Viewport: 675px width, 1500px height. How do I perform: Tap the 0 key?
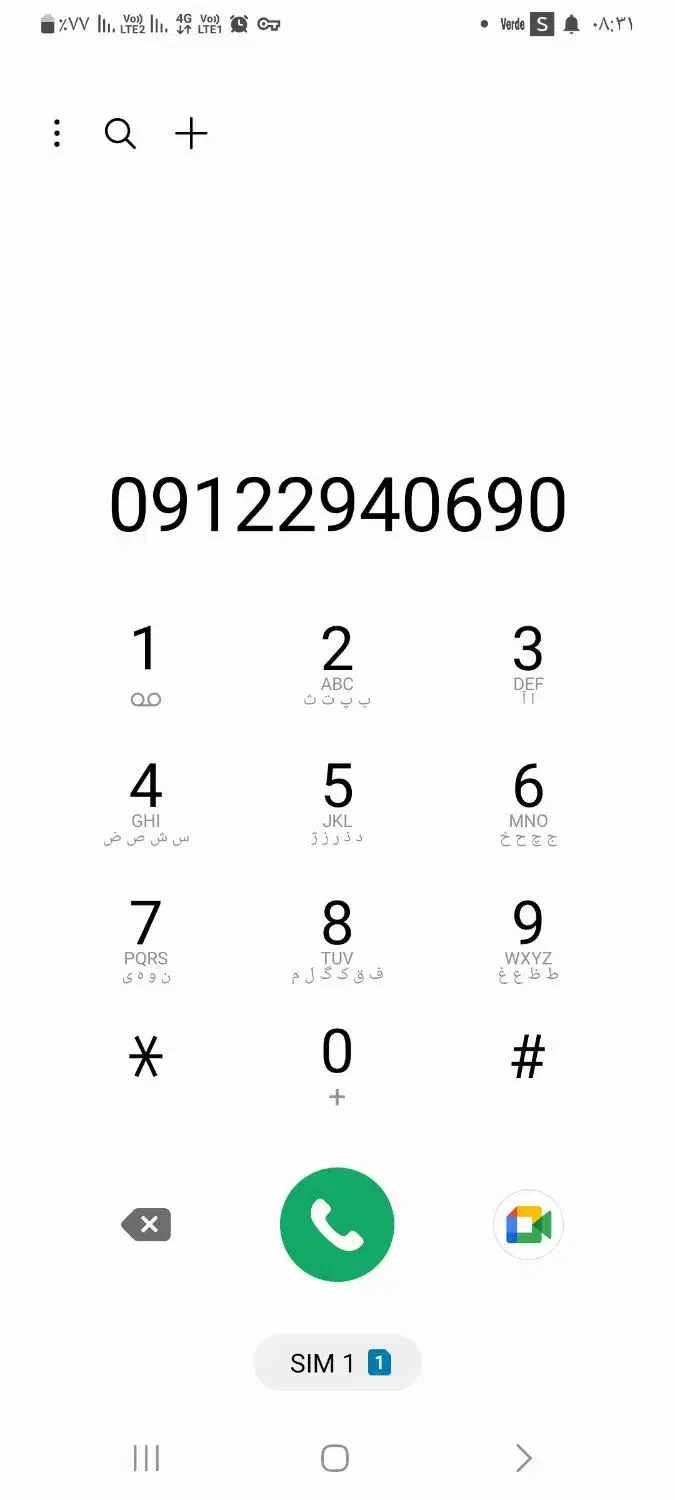click(x=337, y=1064)
